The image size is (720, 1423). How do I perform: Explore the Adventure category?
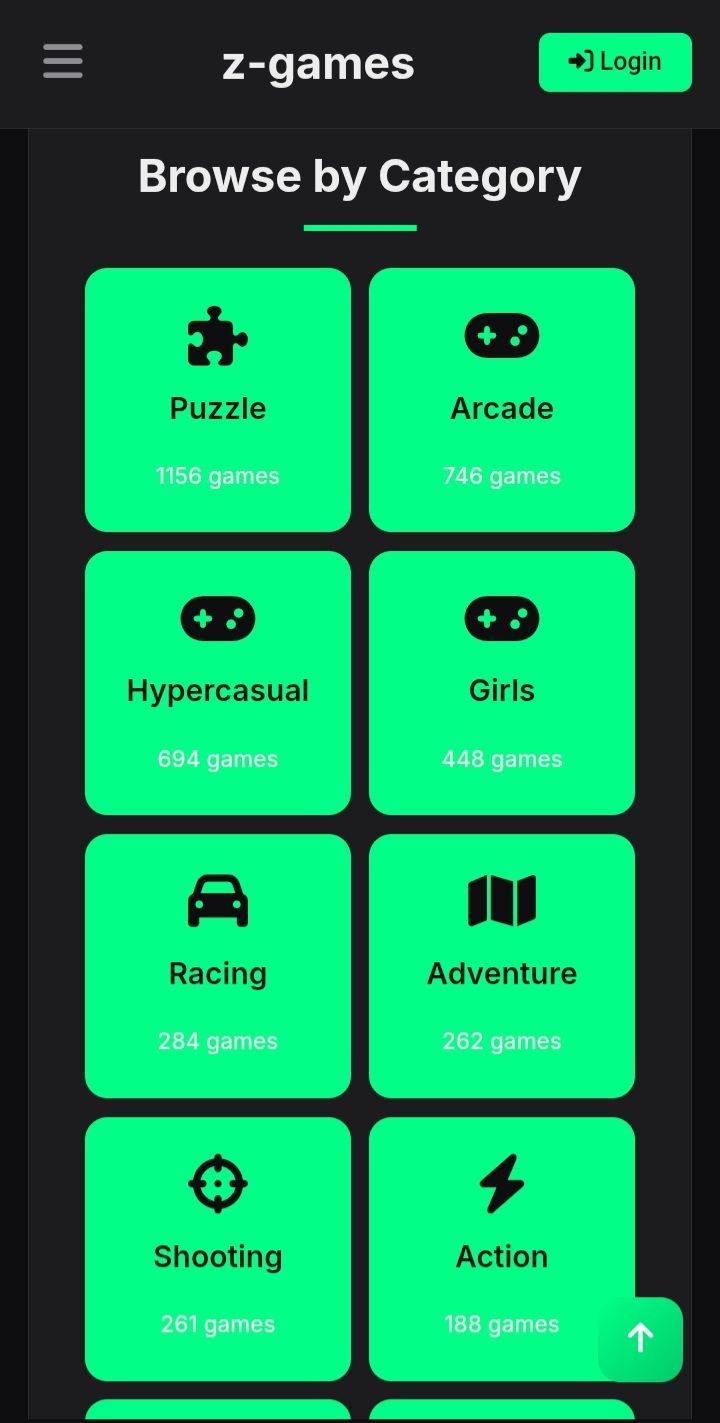(x=502, y=966)
